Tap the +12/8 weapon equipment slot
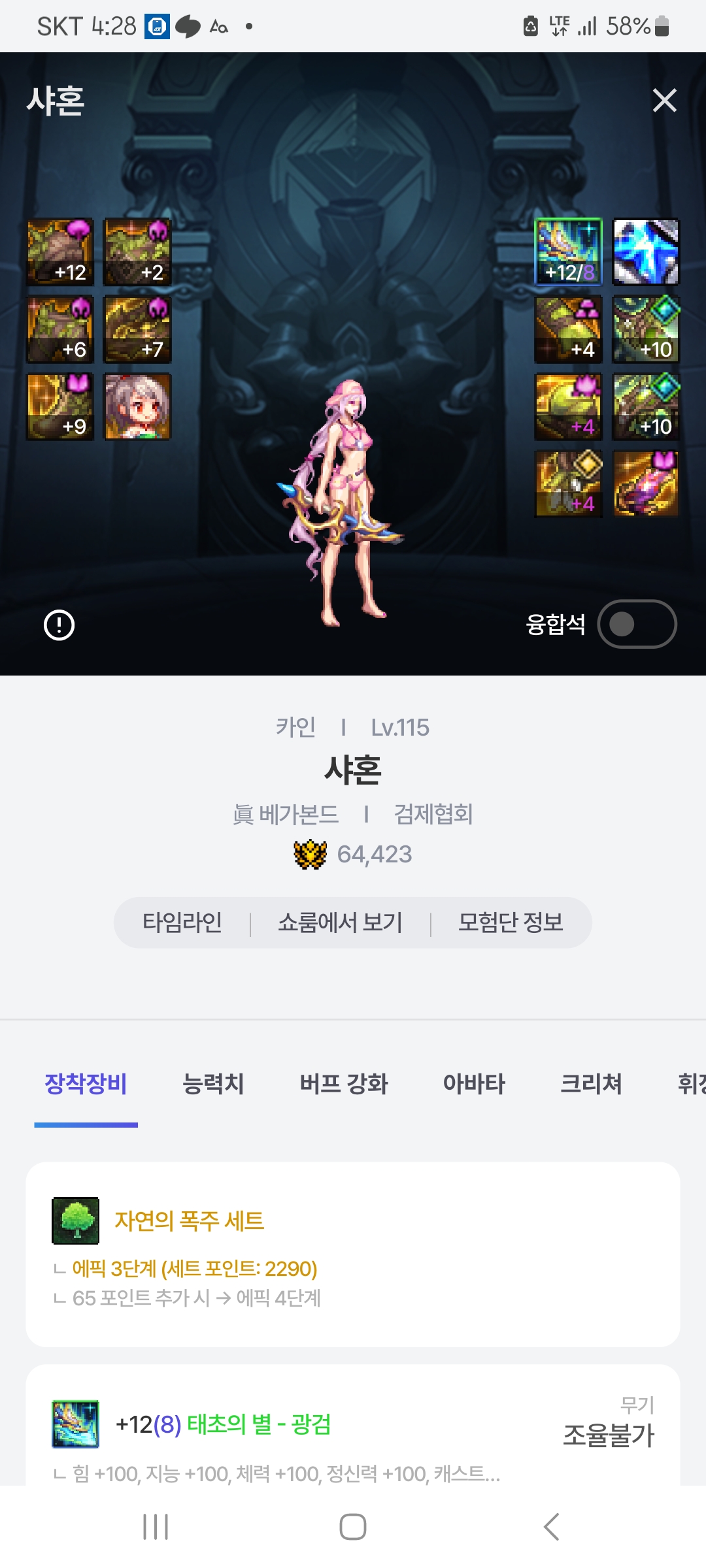Viewport: 706px width, 1568px height. coord(569,252)
